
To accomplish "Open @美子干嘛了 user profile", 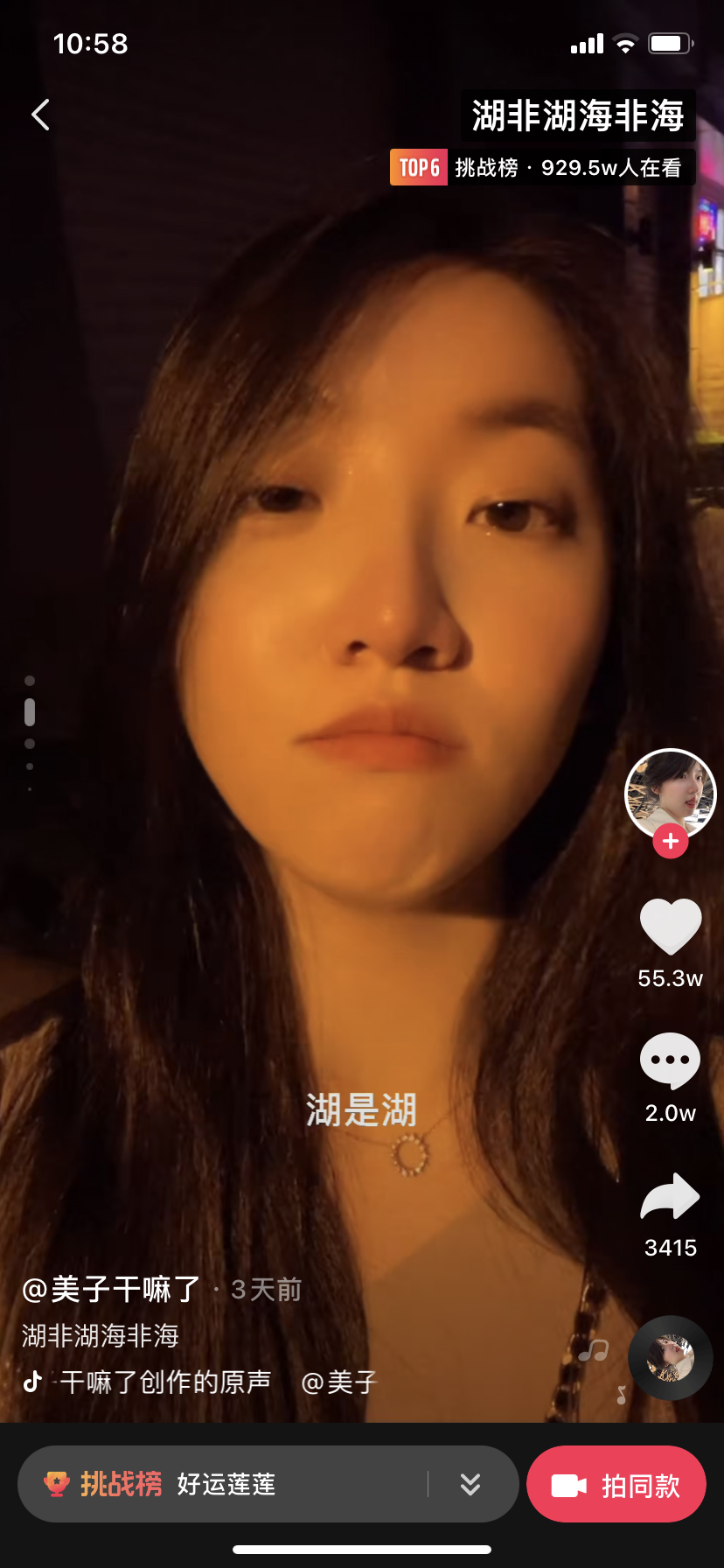I will click(112, 1289).
